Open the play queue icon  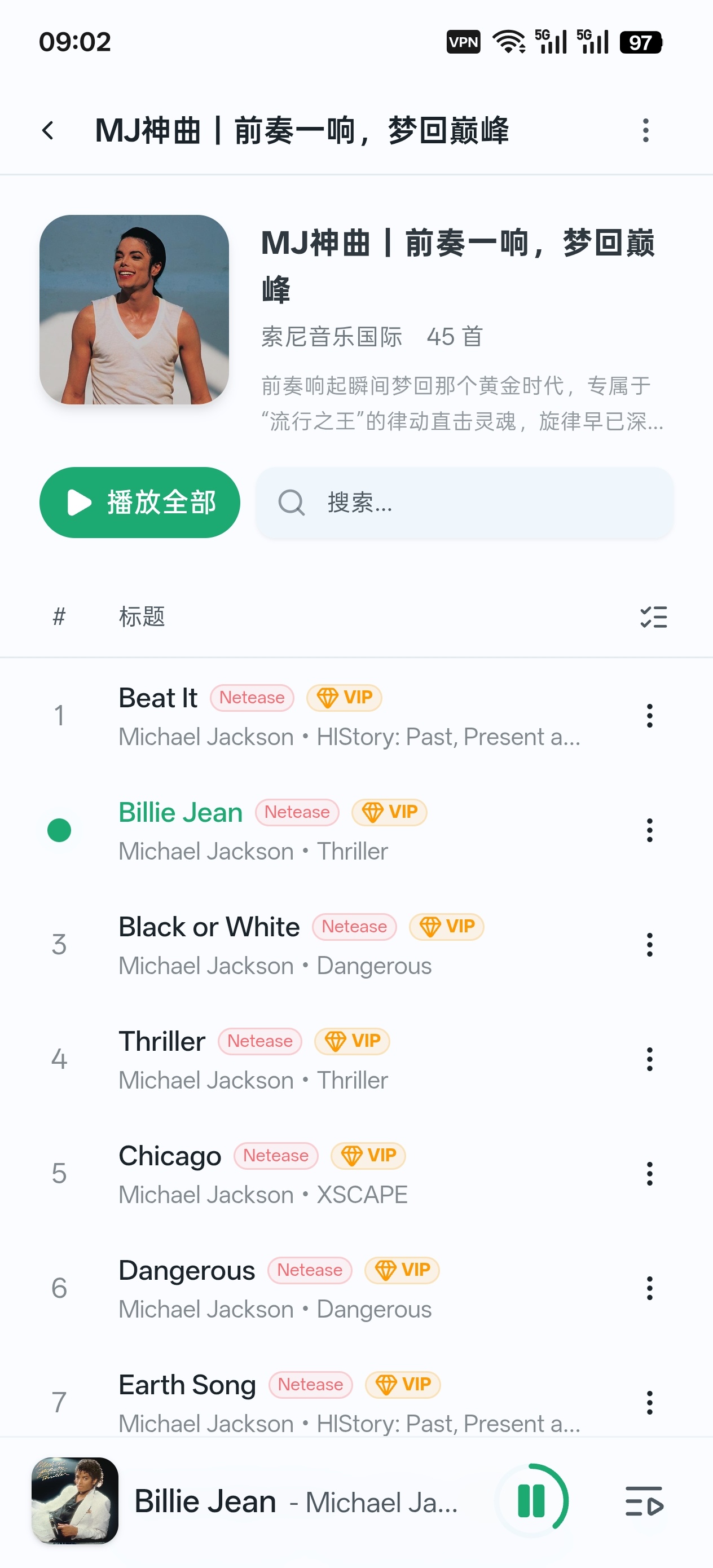point(644,1500)
